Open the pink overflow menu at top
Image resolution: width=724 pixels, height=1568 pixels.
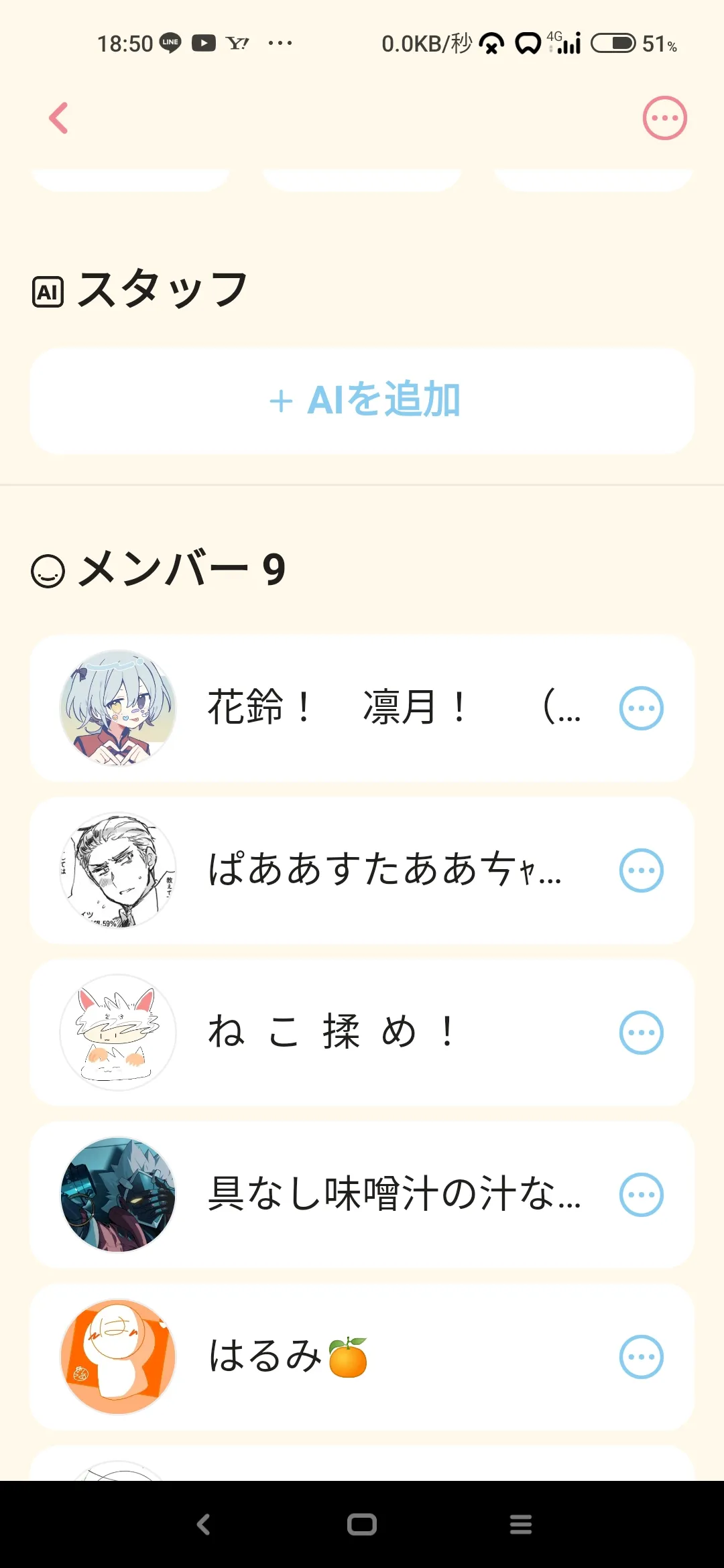pos(664,118)
